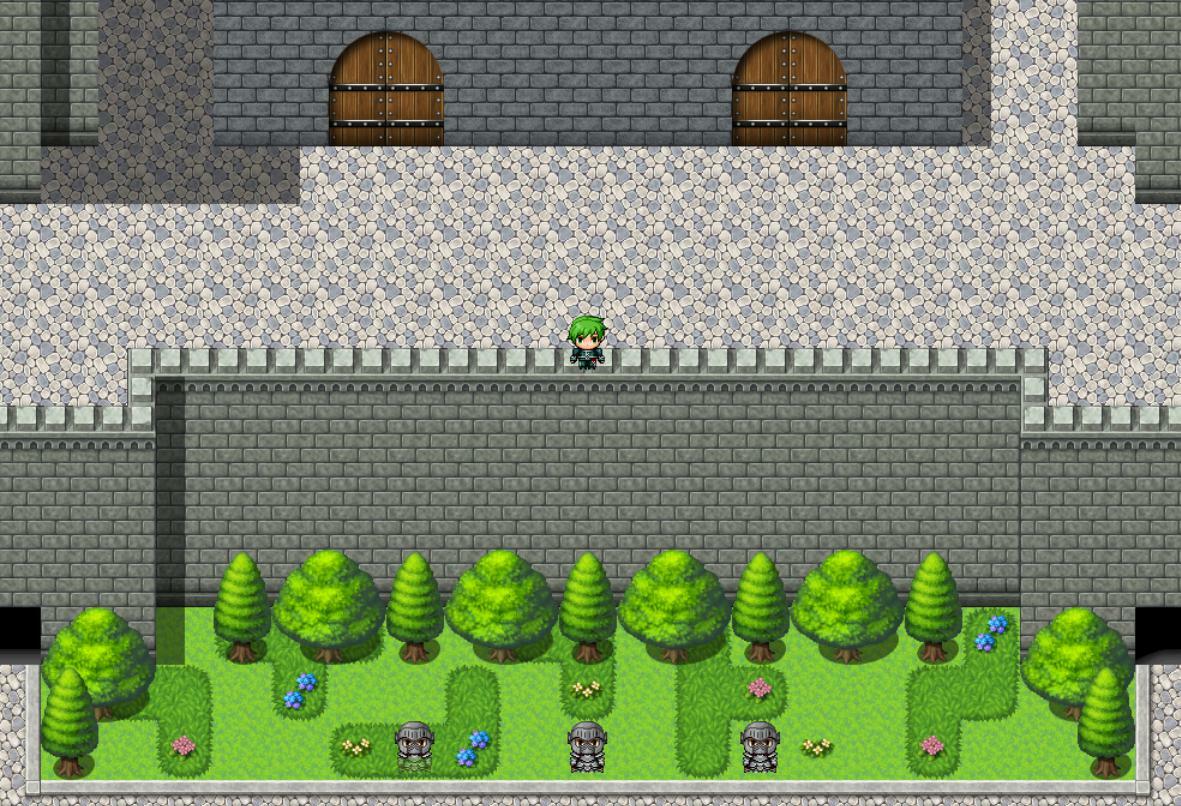
Task: Select the green-haired hero character
Action: click(x=588, y=342)
